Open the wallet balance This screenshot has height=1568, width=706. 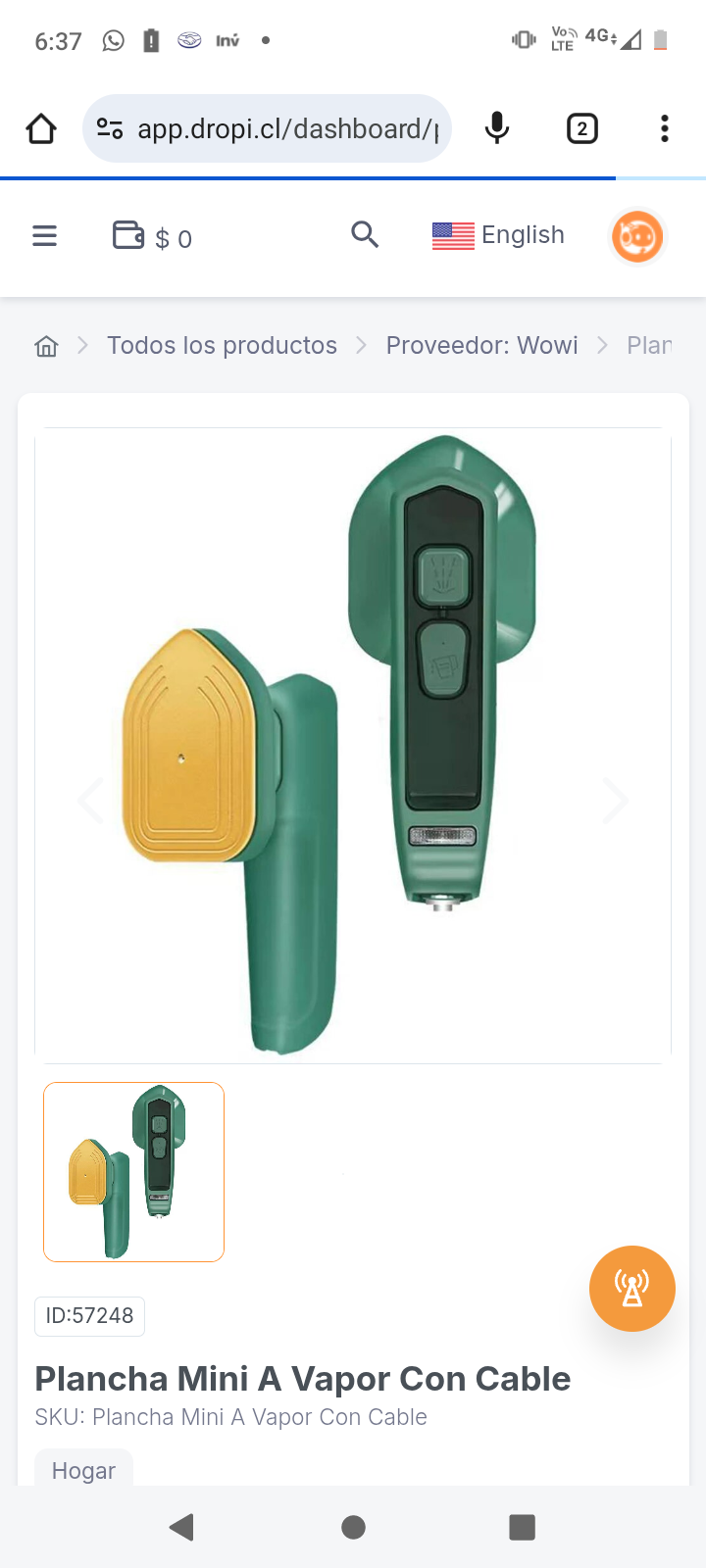pyautogui.click(x=152, y=237)
